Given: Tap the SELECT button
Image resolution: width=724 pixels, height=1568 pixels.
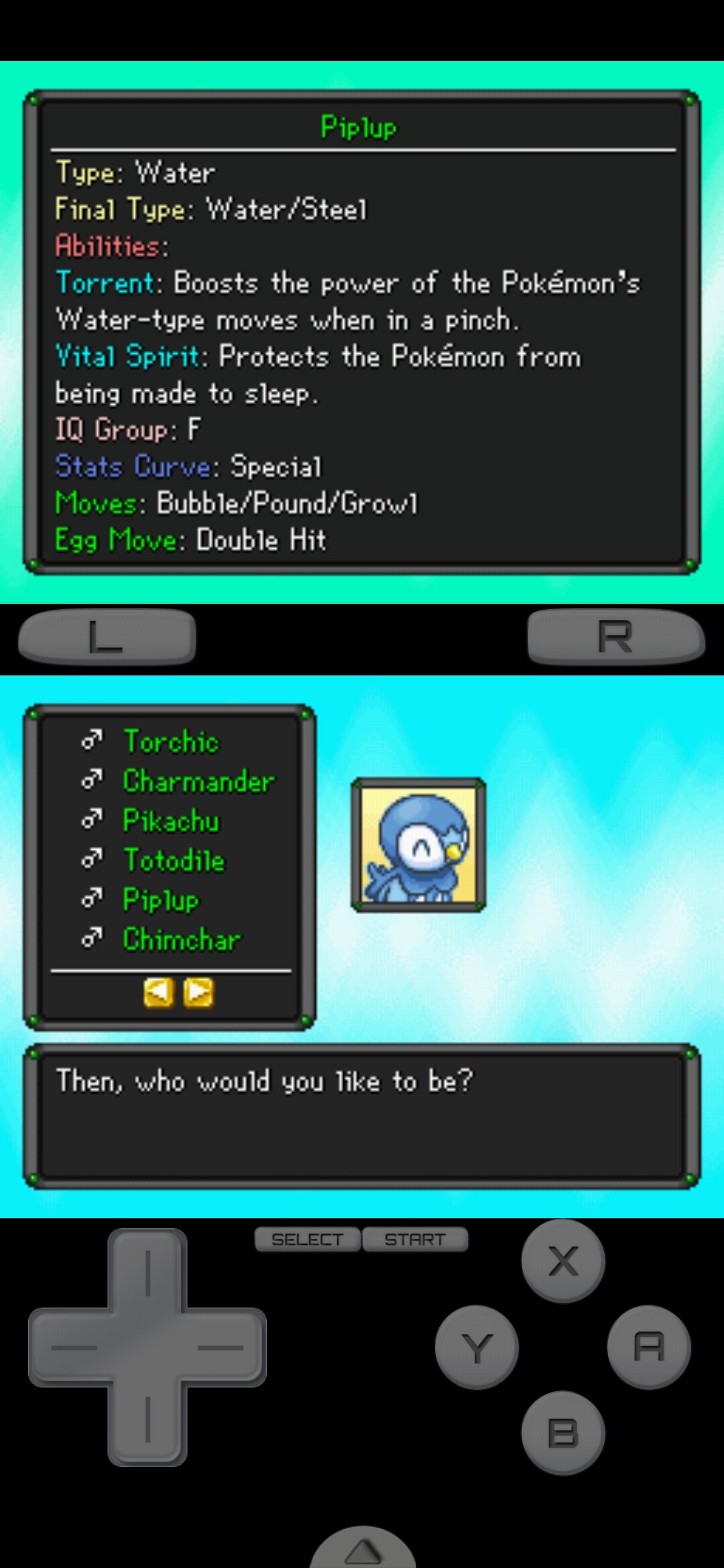Looking at the screenshot, I should click(308, 1240).
